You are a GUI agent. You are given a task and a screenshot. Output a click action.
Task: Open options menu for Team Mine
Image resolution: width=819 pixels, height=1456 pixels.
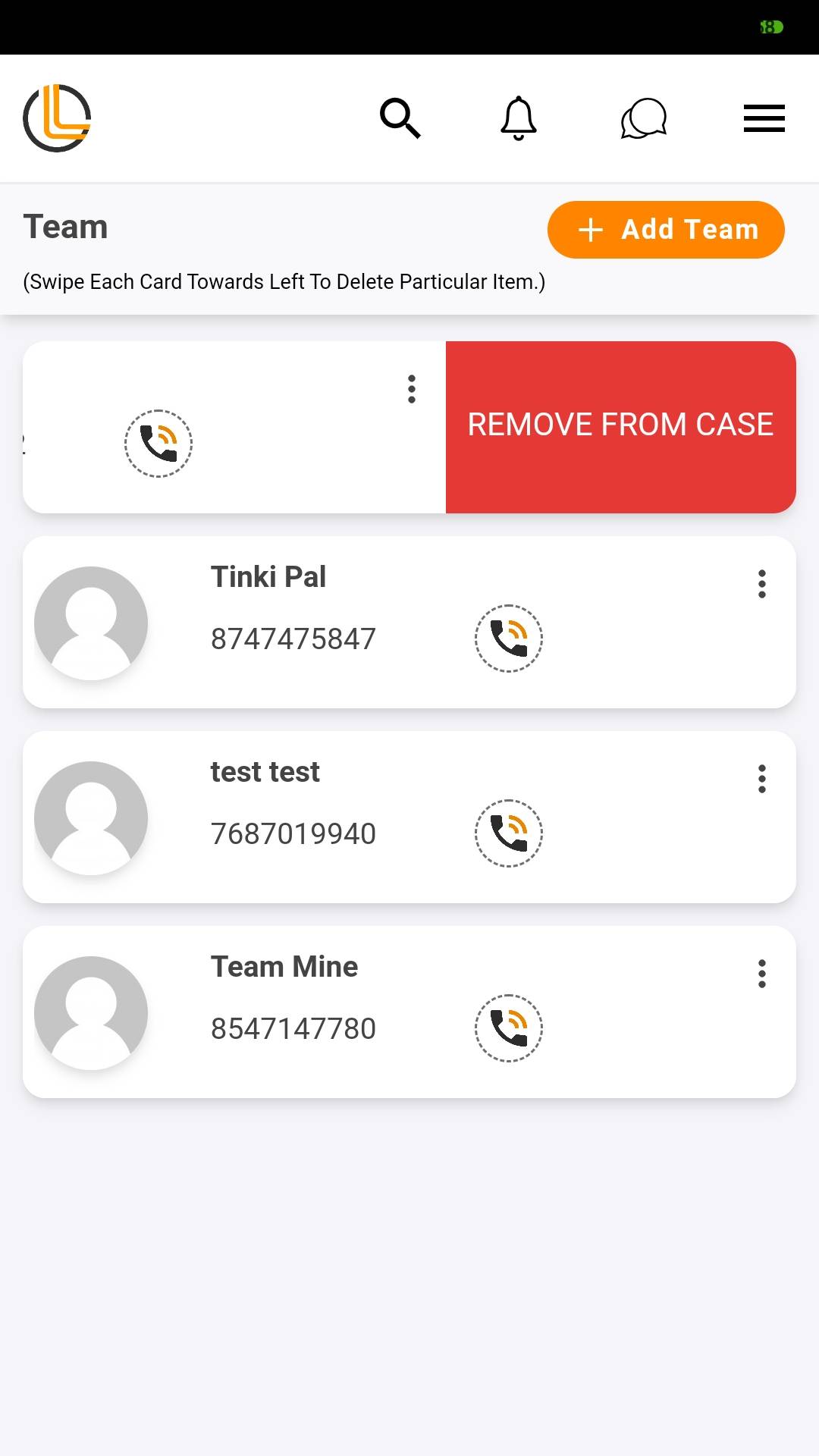(x=762, y=974)
